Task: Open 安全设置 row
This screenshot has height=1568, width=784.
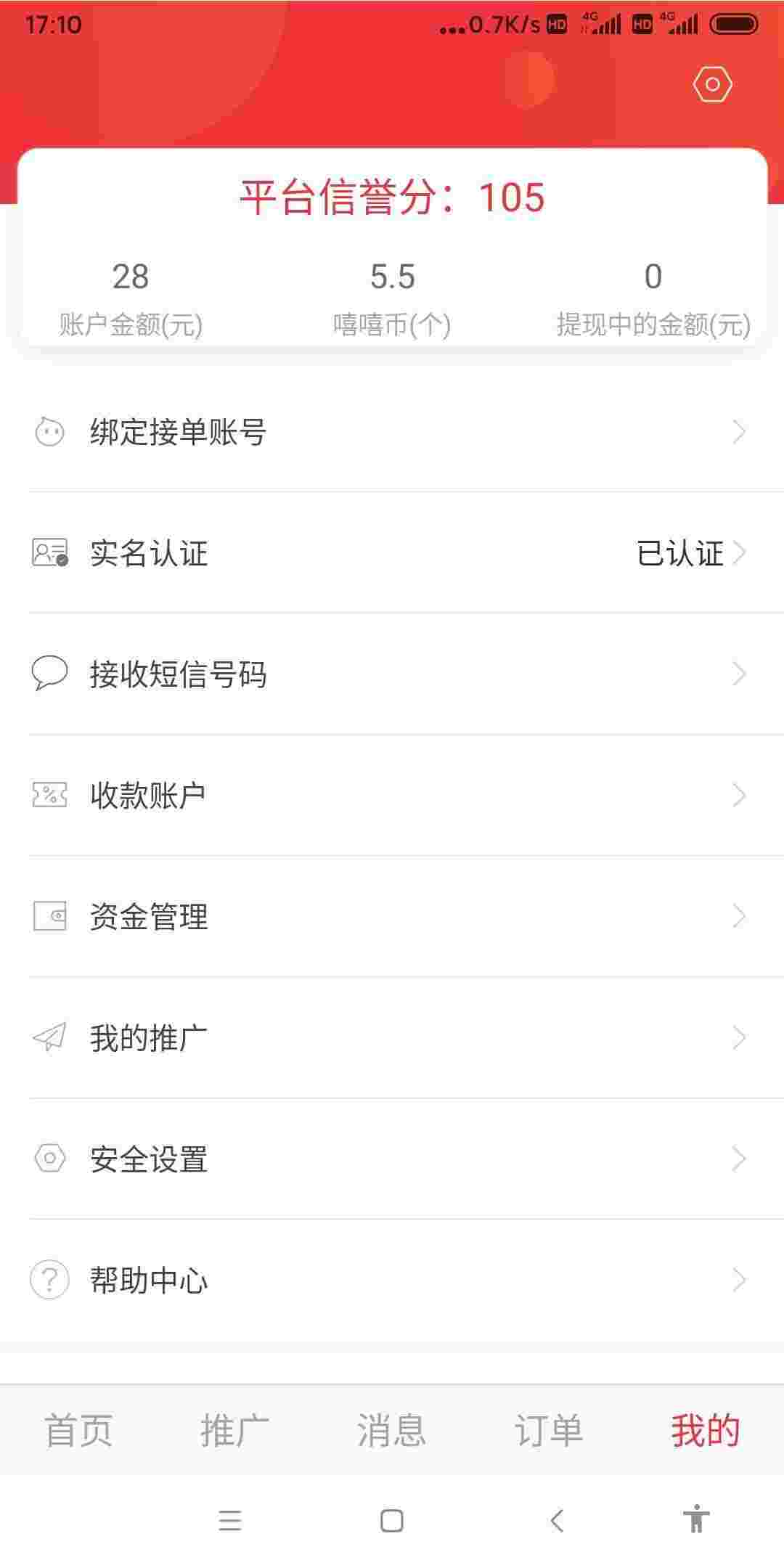Action: tap(392, 1159)
